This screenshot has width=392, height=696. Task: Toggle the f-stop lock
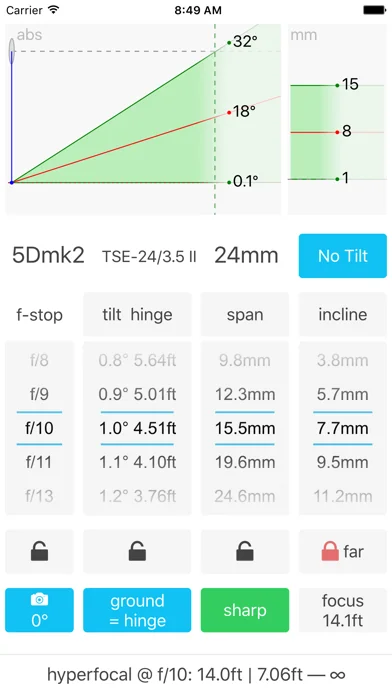tap(40, 551)
